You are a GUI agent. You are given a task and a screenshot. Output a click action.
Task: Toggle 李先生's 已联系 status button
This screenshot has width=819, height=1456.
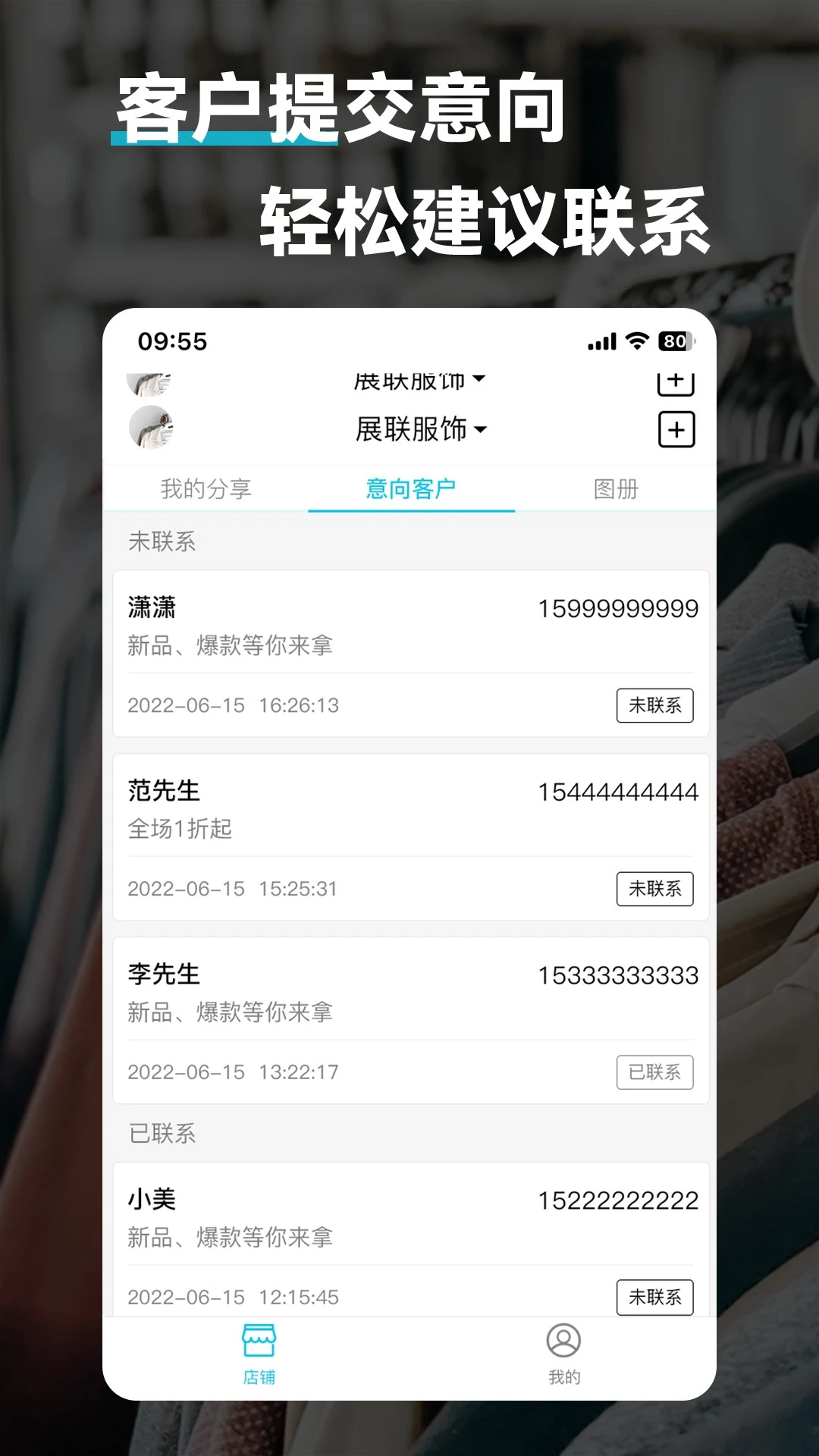coord(655,1073)
